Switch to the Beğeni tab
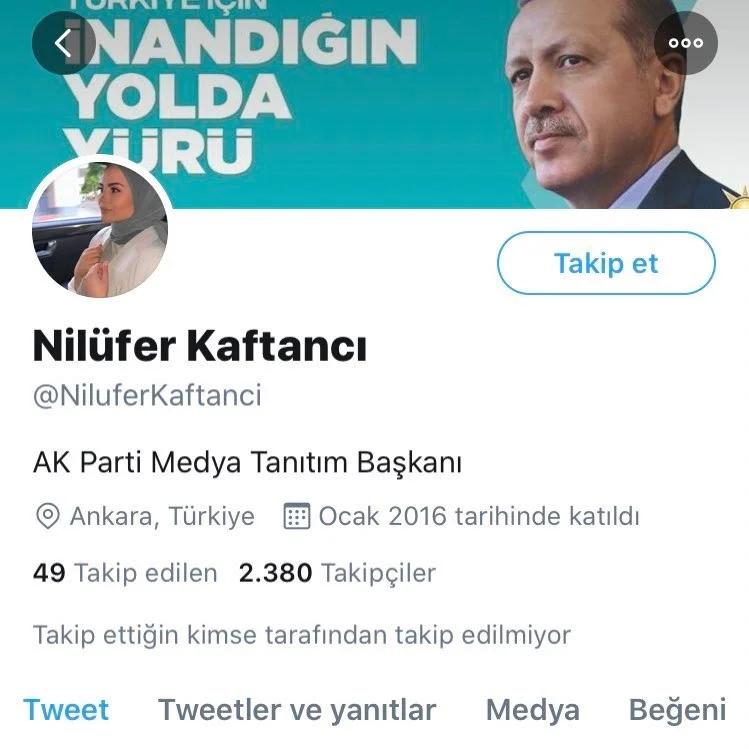Image resolution: width=749 pixels, height=749 pixels. tap(677, 710)
